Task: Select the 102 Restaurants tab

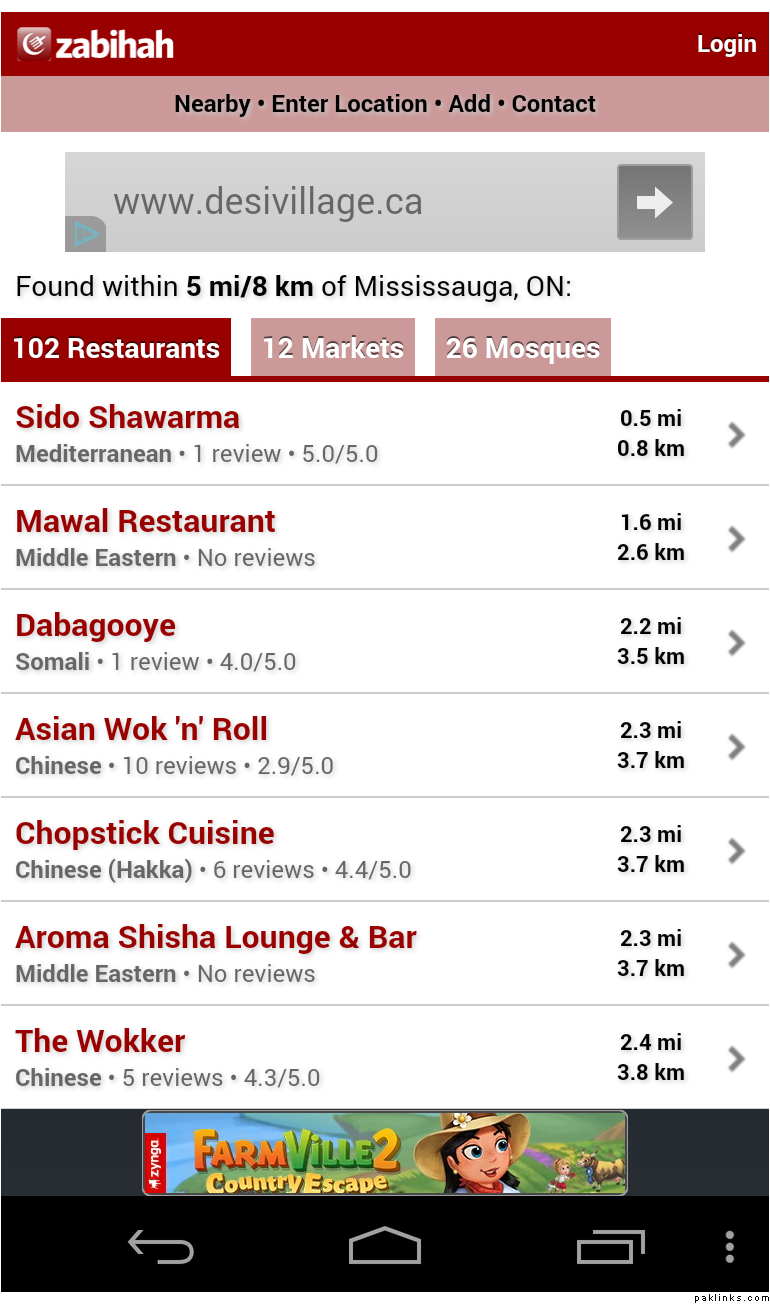Action: (x=116, y=348)
